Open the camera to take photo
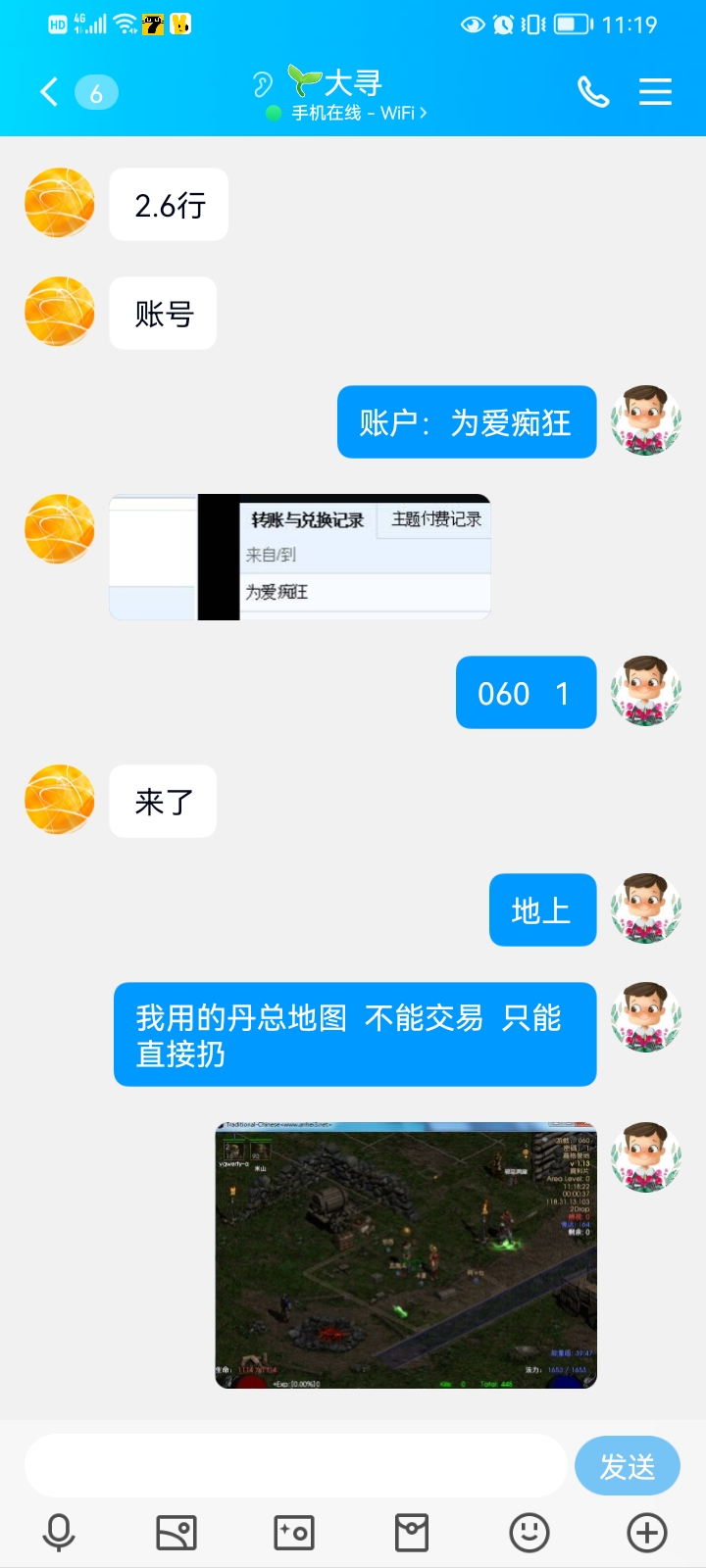The height and width of the screenshot is (1568, 706). point(294,1533)
